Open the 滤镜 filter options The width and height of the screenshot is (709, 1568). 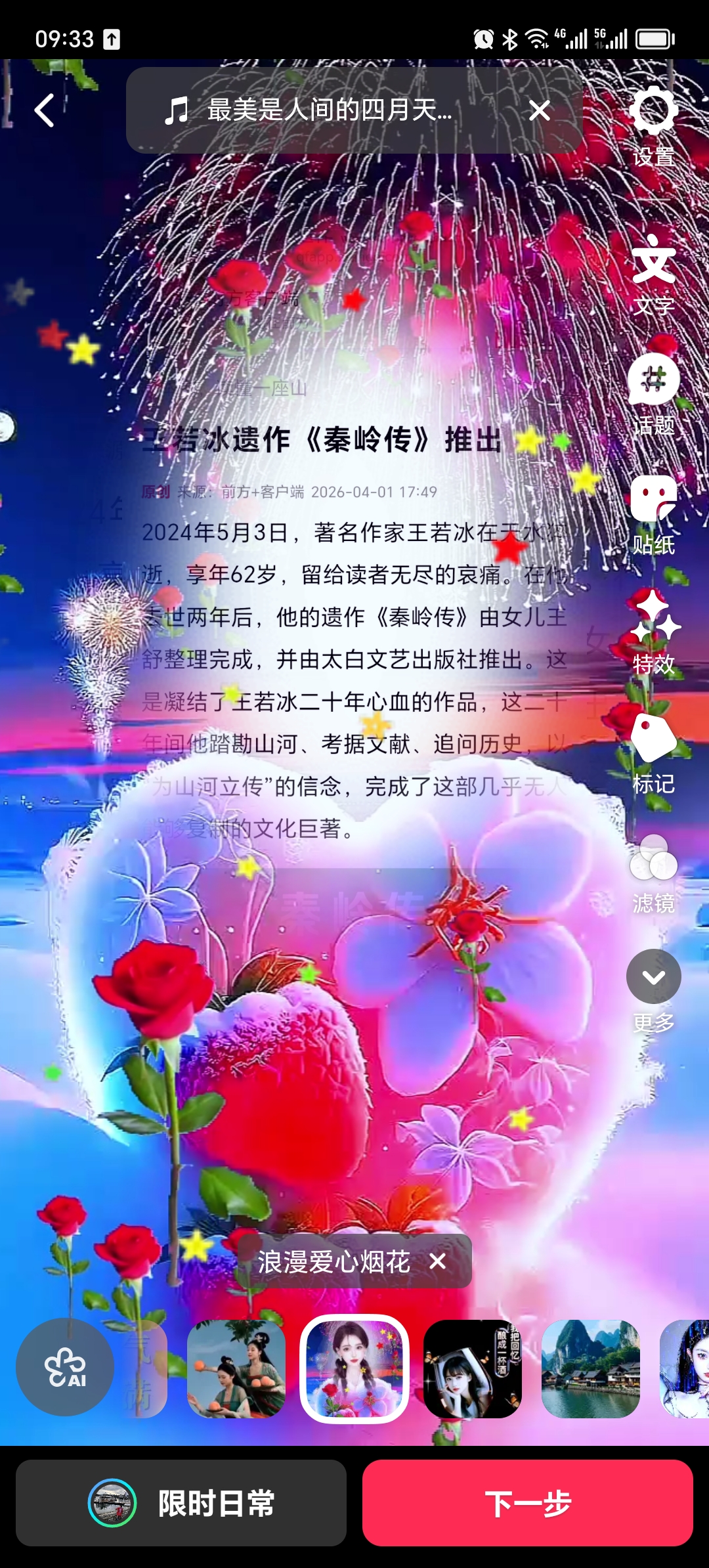[x=653, y=871]
